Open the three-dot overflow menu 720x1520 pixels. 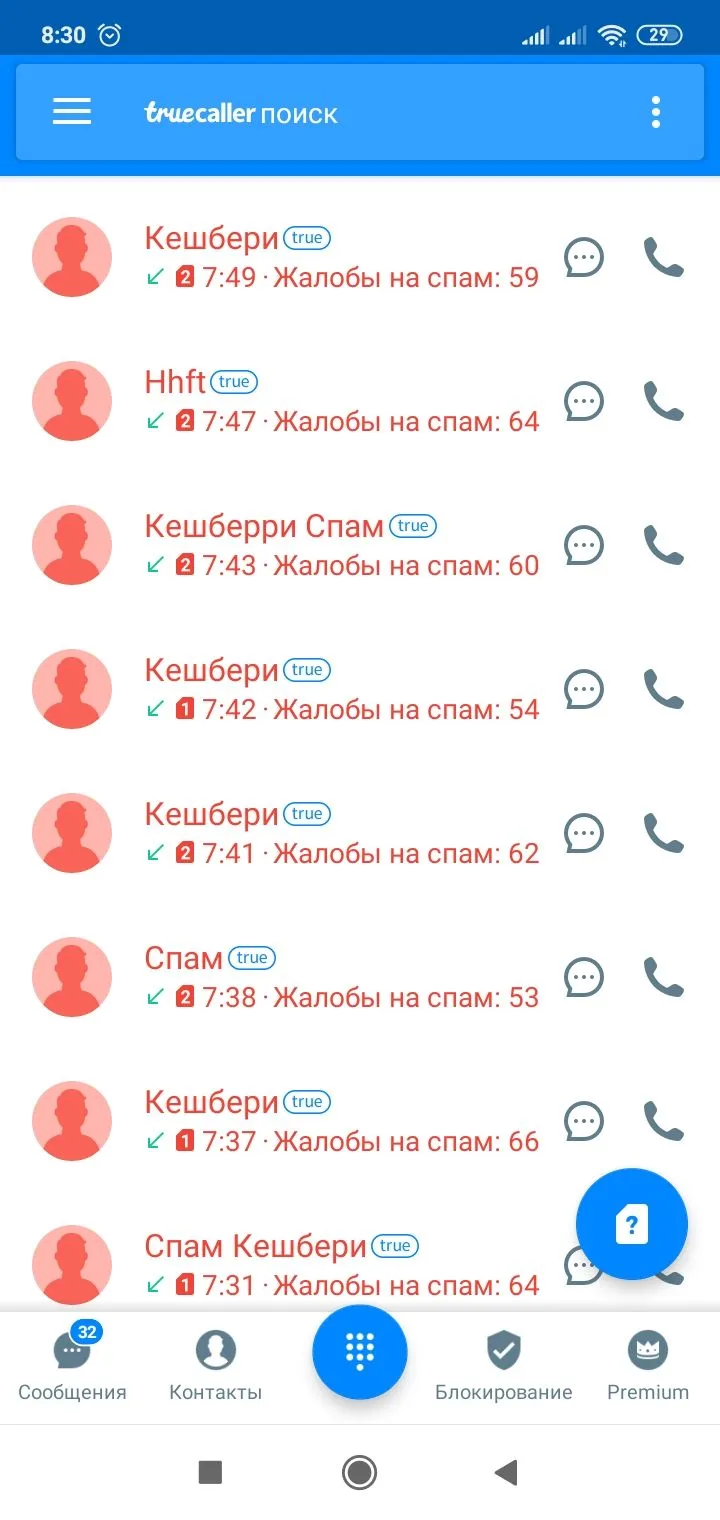click(656, 112)
